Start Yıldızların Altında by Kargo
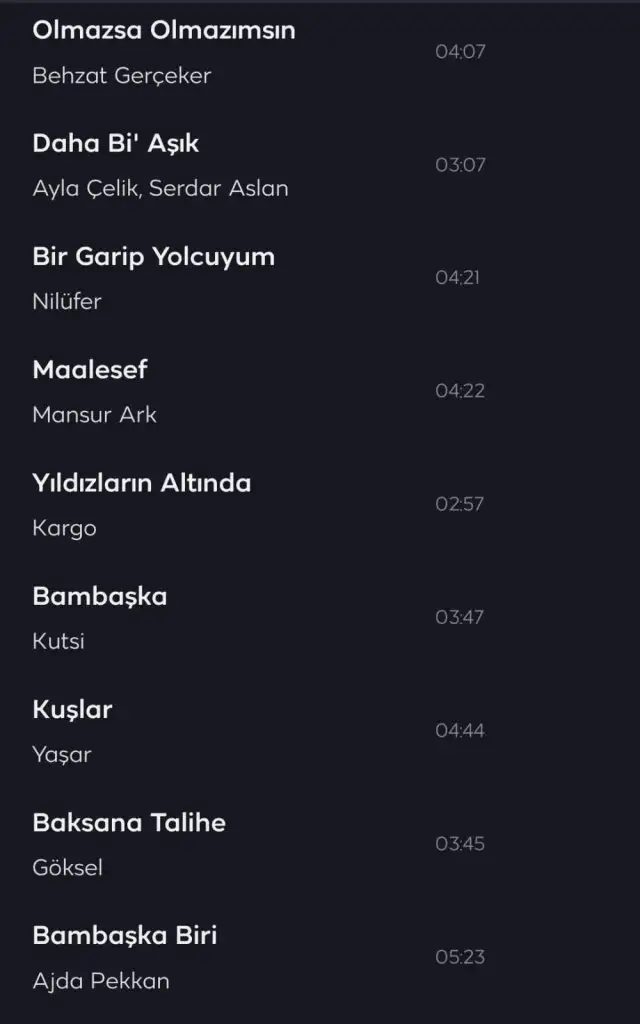Screen dimensions: 640x1024 tap(142, 483)
